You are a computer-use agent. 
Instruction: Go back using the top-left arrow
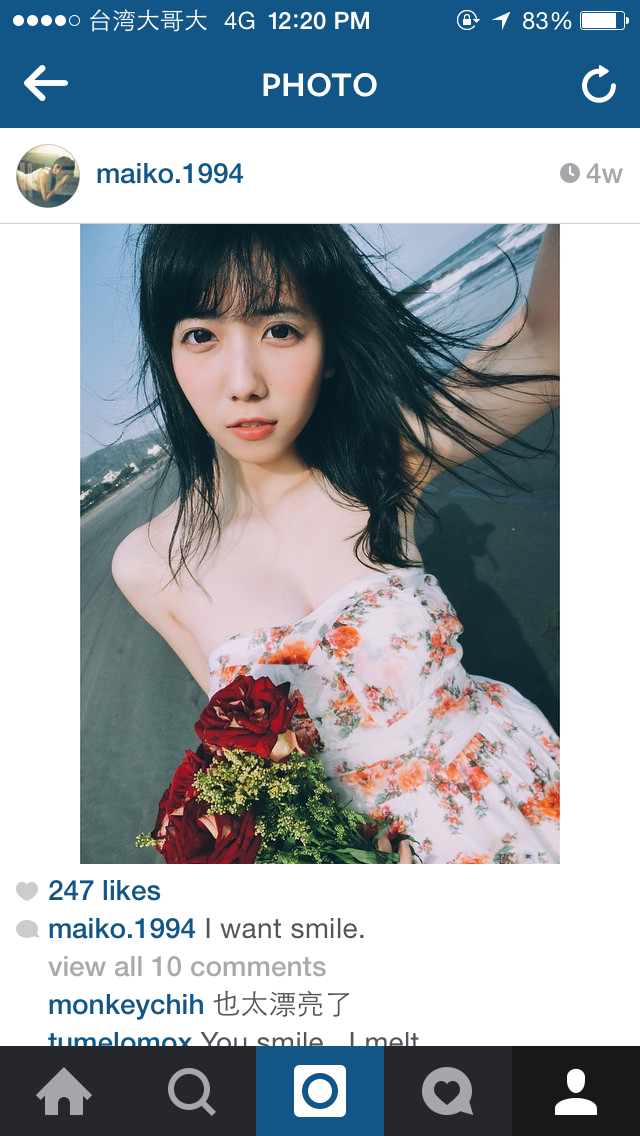[x=46, y=84]
